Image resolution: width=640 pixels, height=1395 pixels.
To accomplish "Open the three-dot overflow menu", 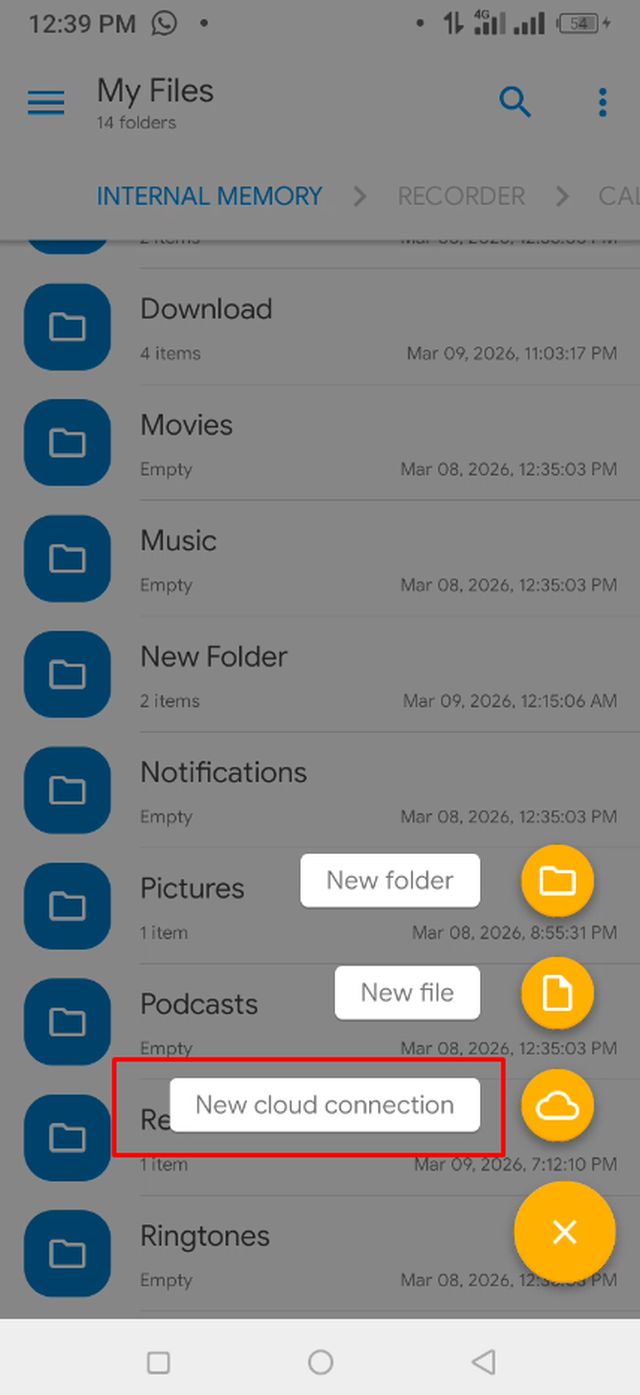I will click(602, 102).
